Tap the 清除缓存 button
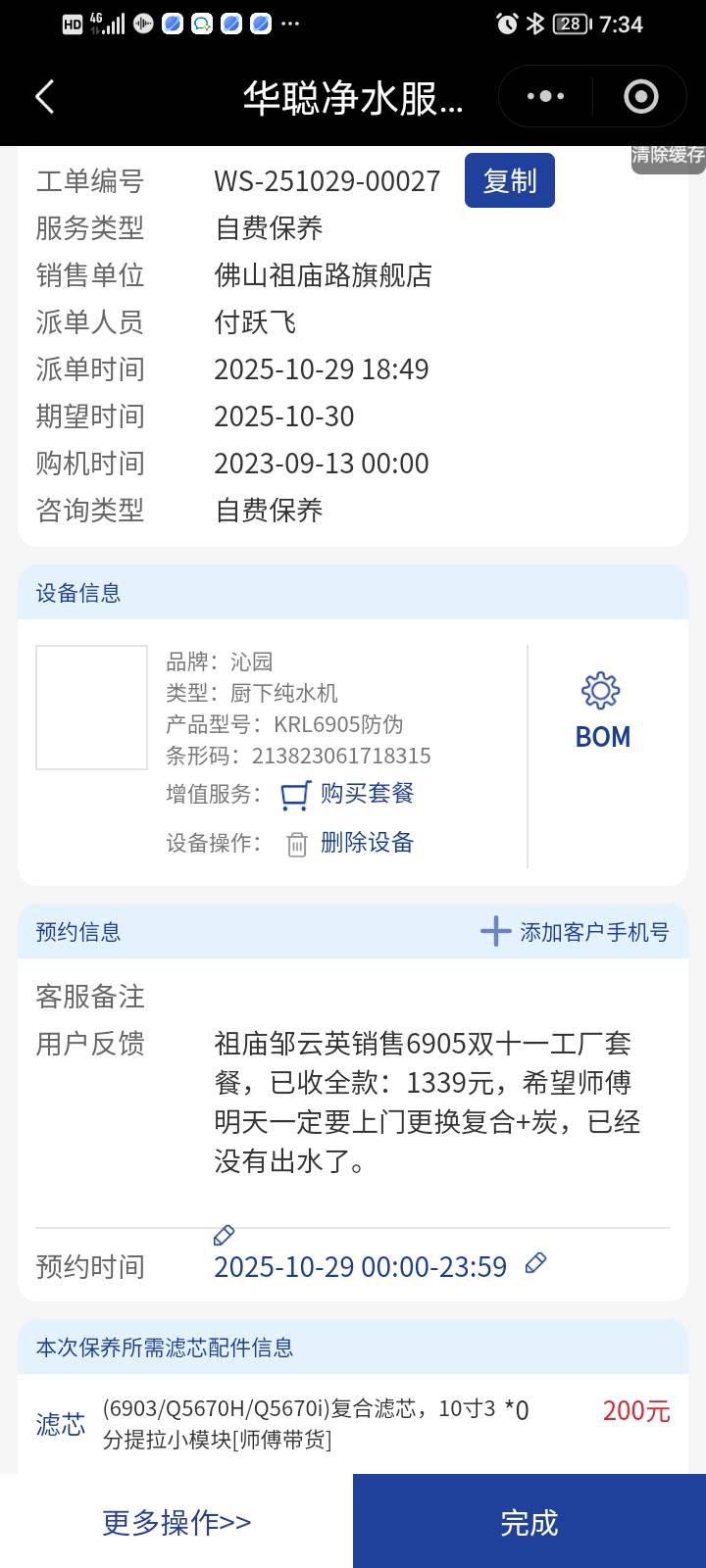This screenshot has width=706, height=1568. tap(668, 157)
